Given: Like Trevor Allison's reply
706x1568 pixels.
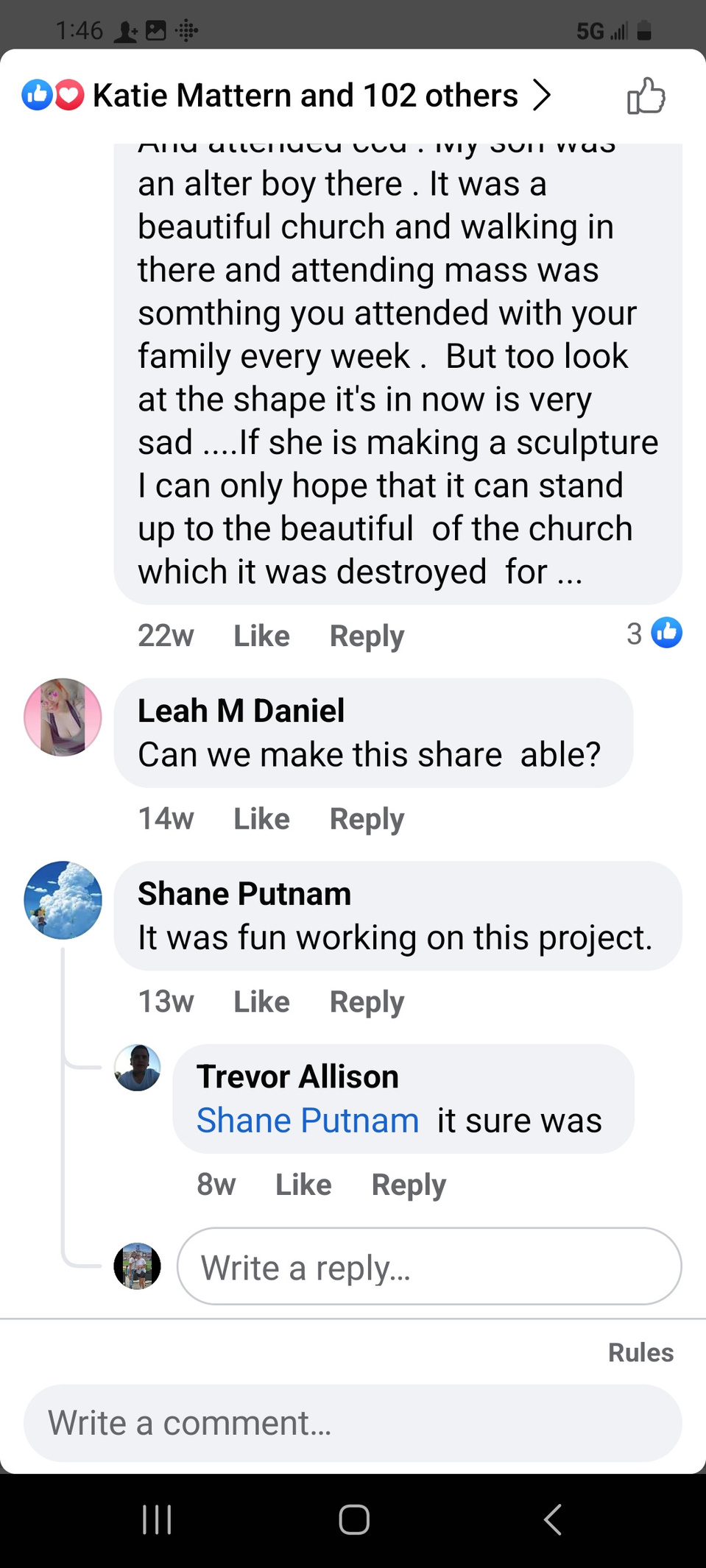Looking at the screenshot, I should 303,1185.
